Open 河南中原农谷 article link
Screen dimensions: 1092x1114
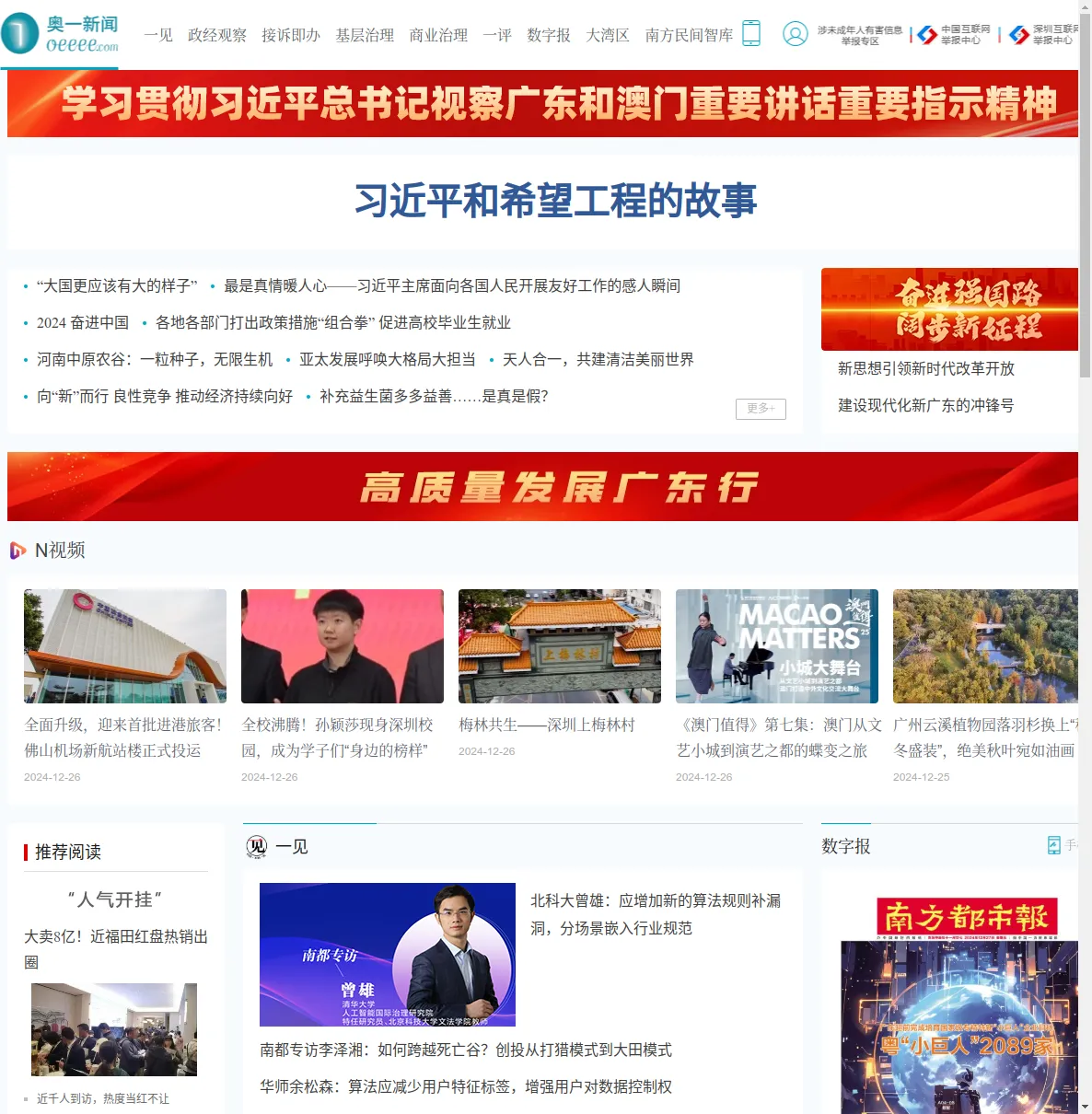pos(155,360)
